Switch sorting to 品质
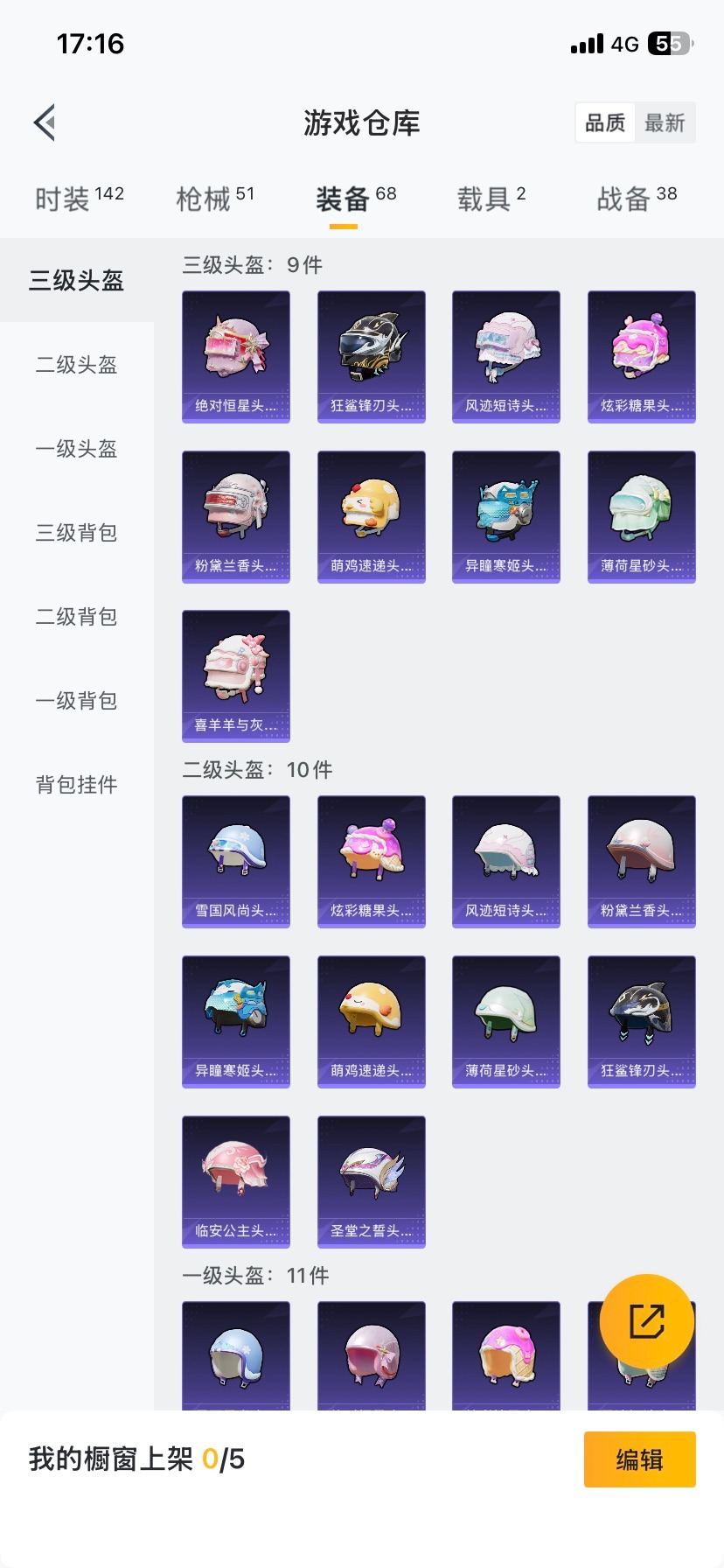724x1568 pixels. [604, 122]
